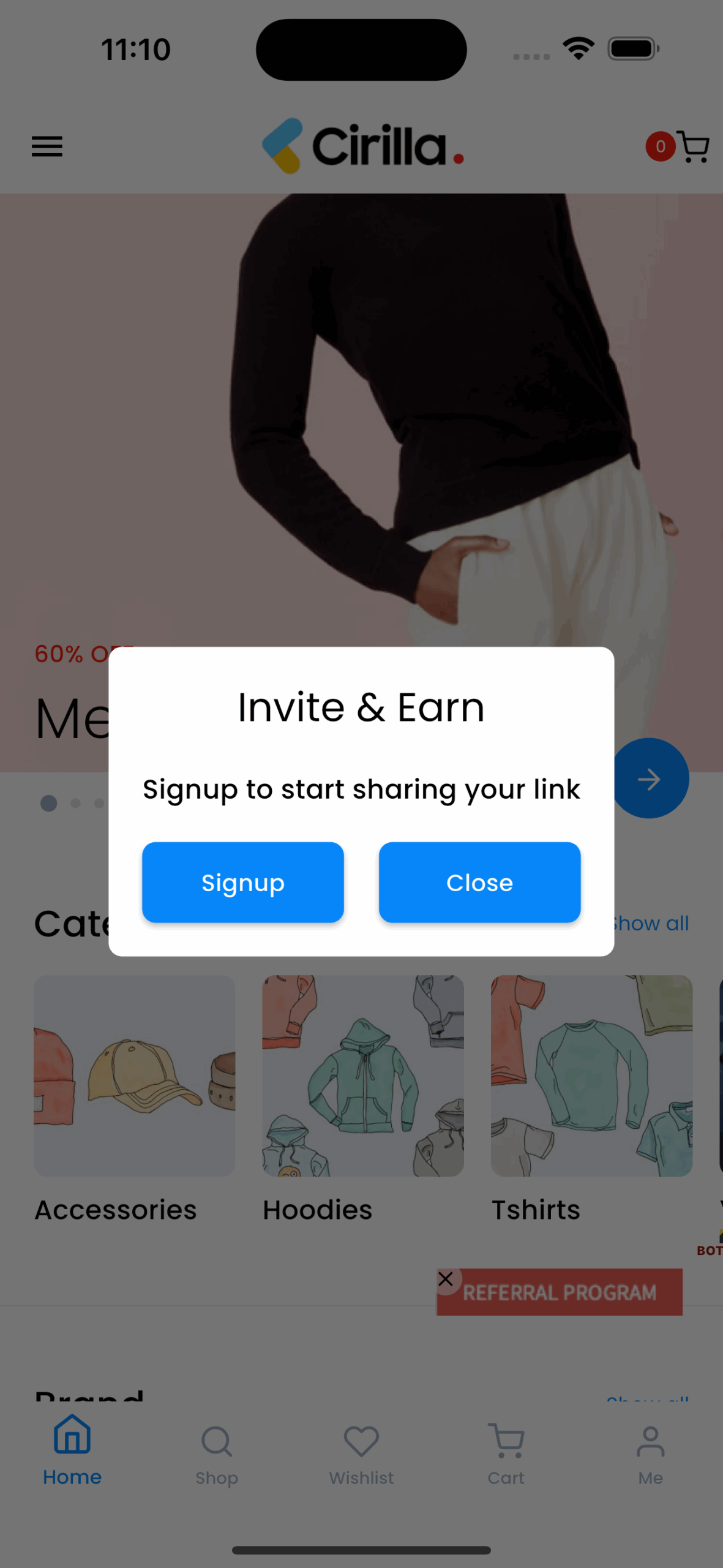Tap the blue arrow button on the banner
This screenshot has width=723, height=1568.
650,778
